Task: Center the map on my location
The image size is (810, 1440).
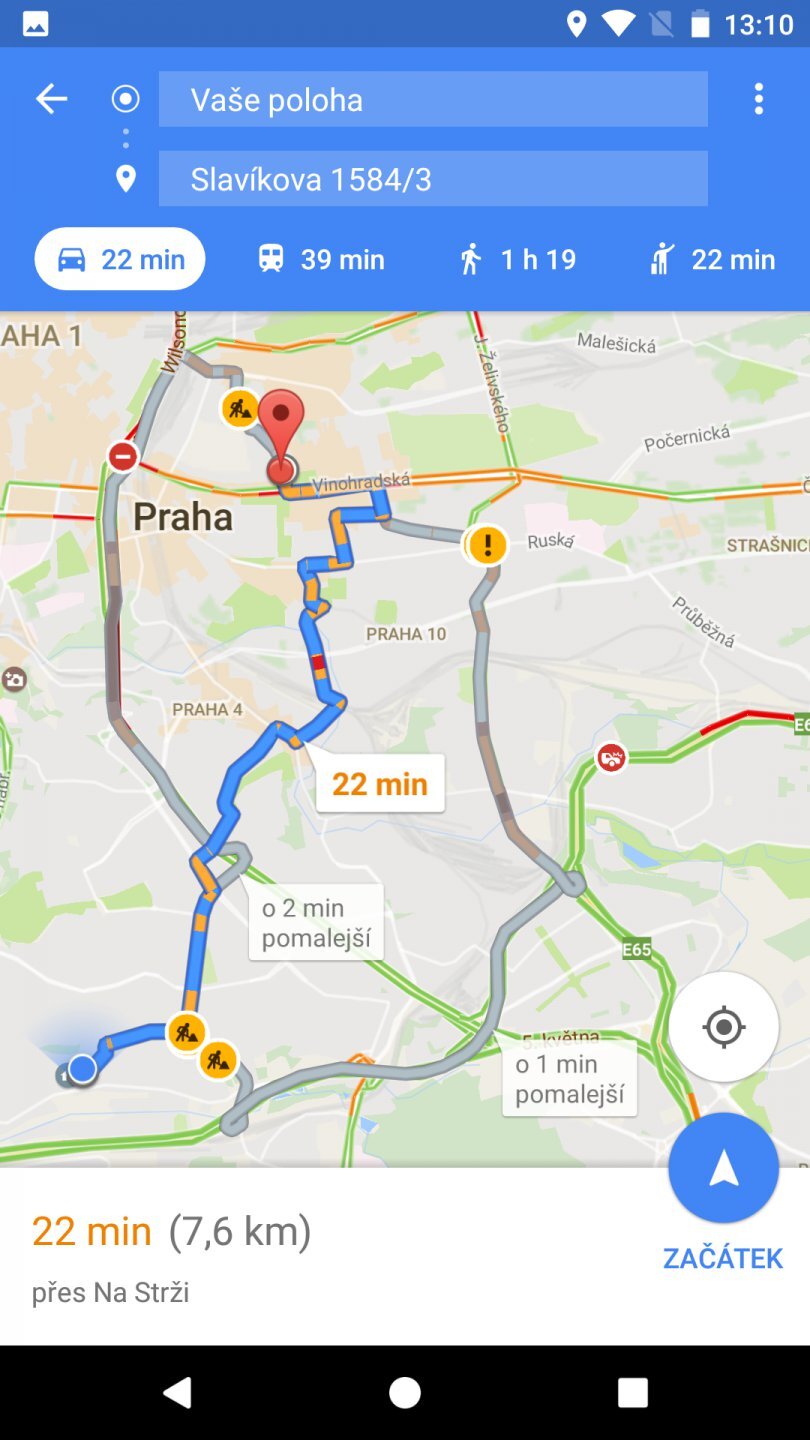Action: (x=723, y=1027)
